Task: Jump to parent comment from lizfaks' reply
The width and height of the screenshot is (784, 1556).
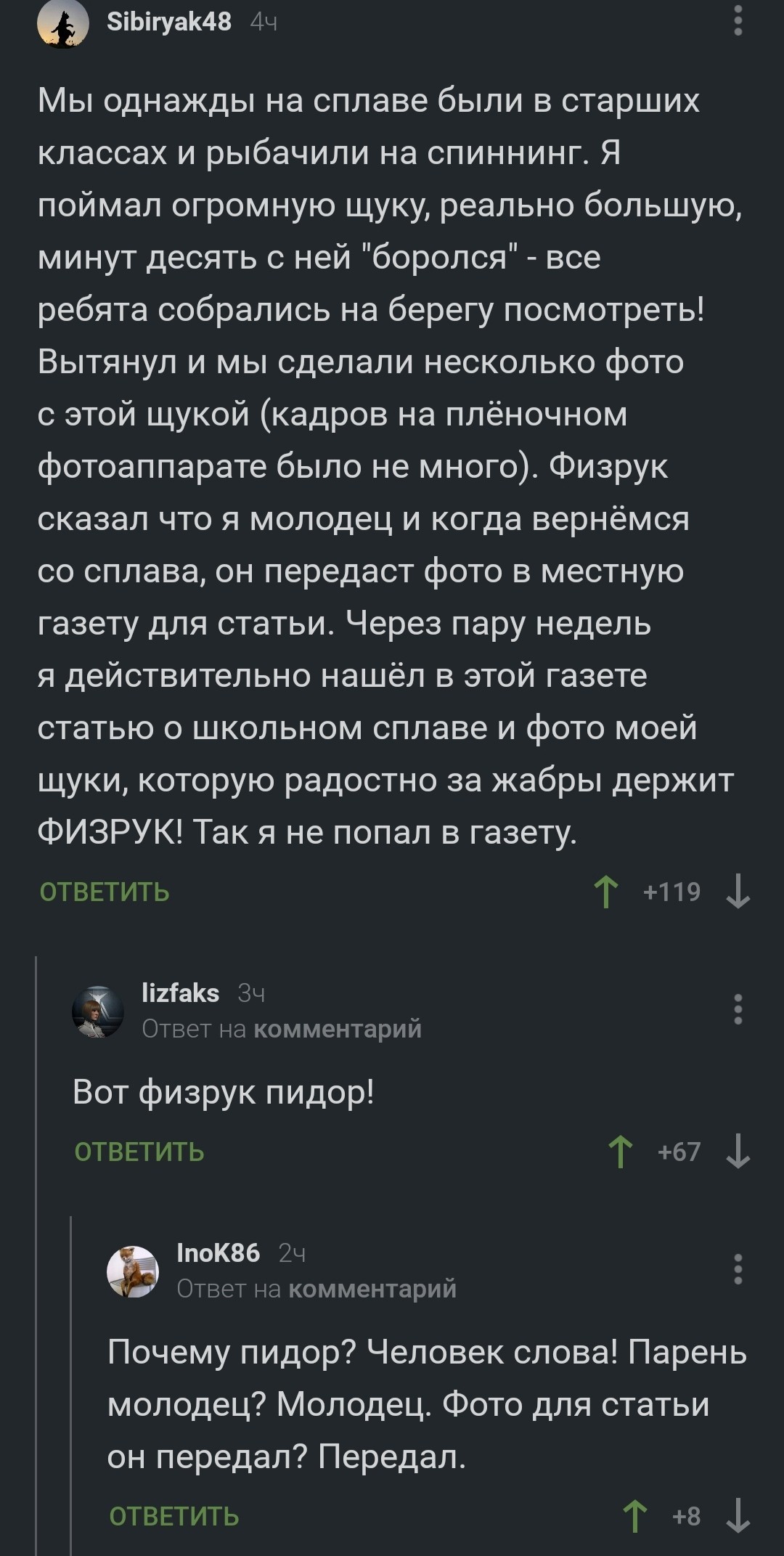Action: click(x=338, y=1029)
